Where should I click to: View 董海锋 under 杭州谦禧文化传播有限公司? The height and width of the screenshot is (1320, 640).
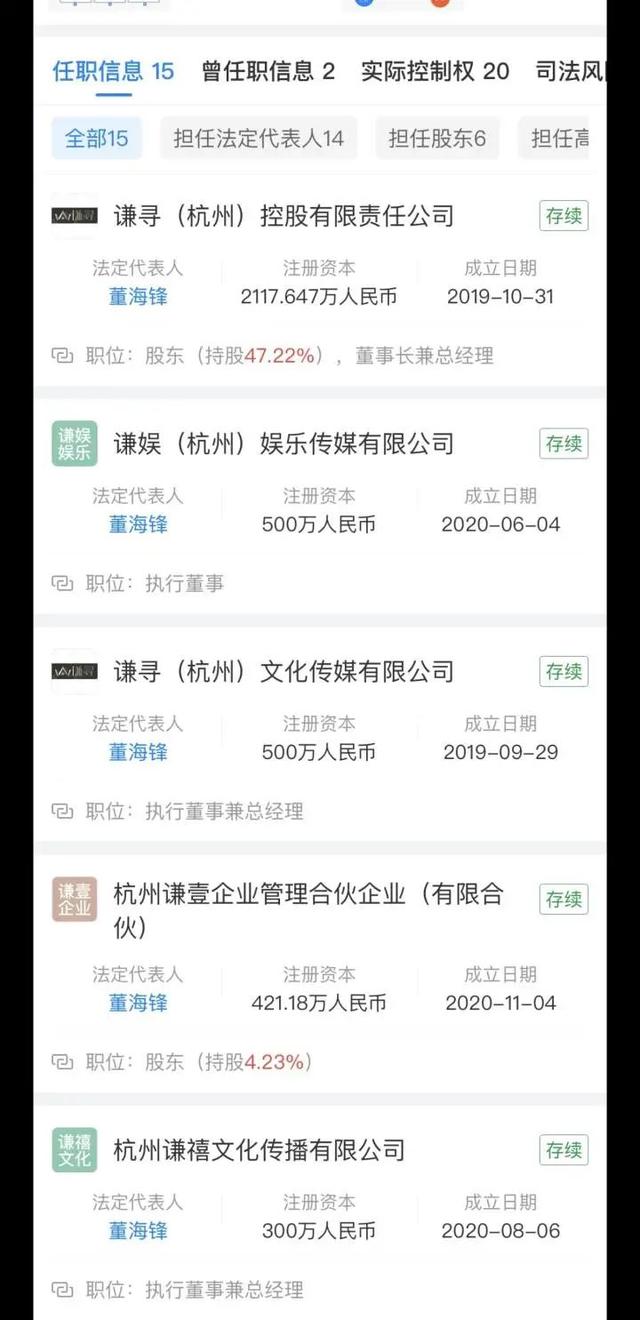coord(138,1231)
